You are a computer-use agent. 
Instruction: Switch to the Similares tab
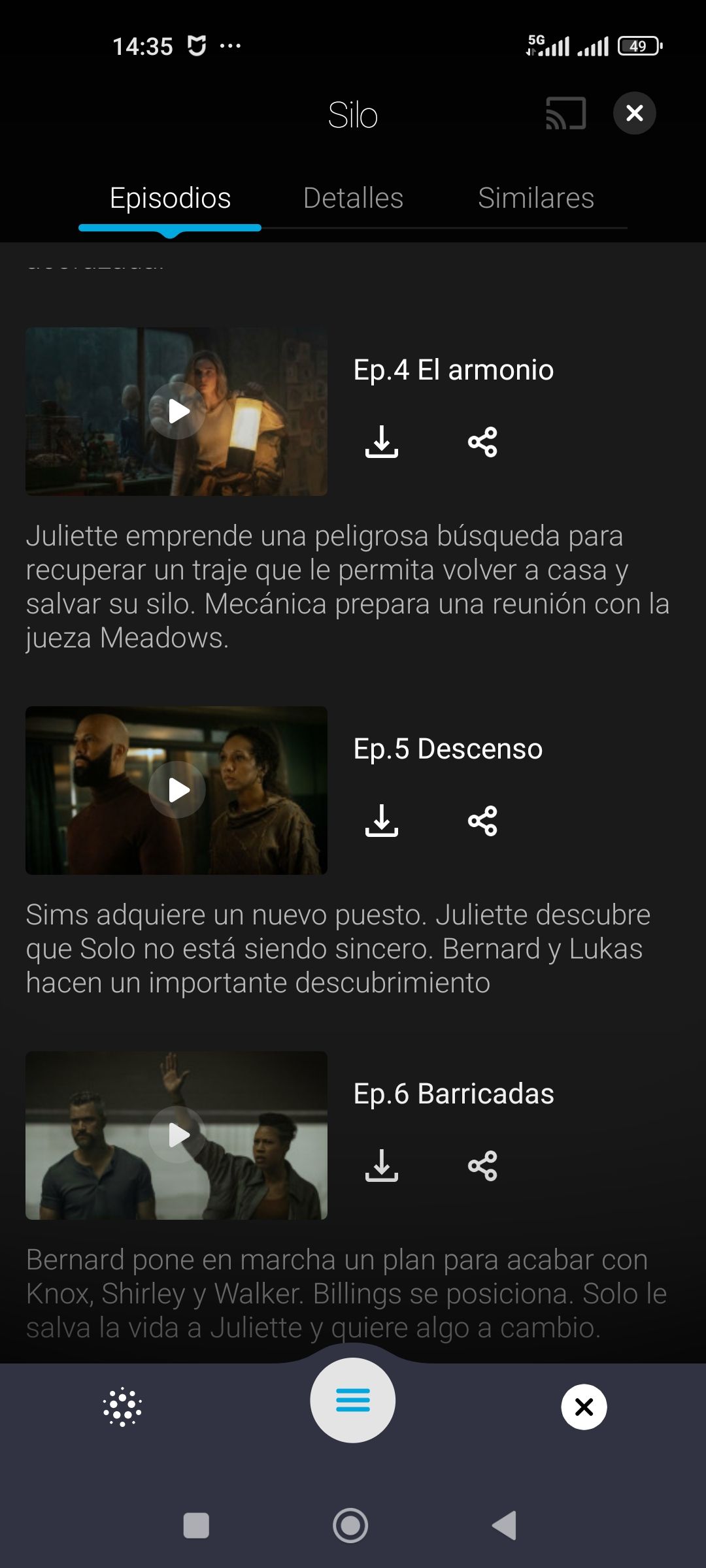(535, 198)
